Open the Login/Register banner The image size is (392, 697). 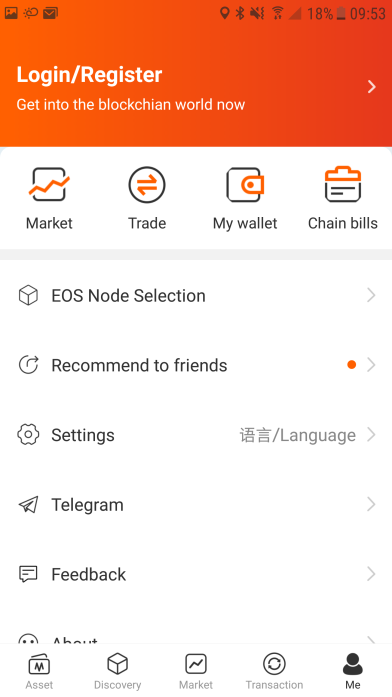click(x=196, y=87)
